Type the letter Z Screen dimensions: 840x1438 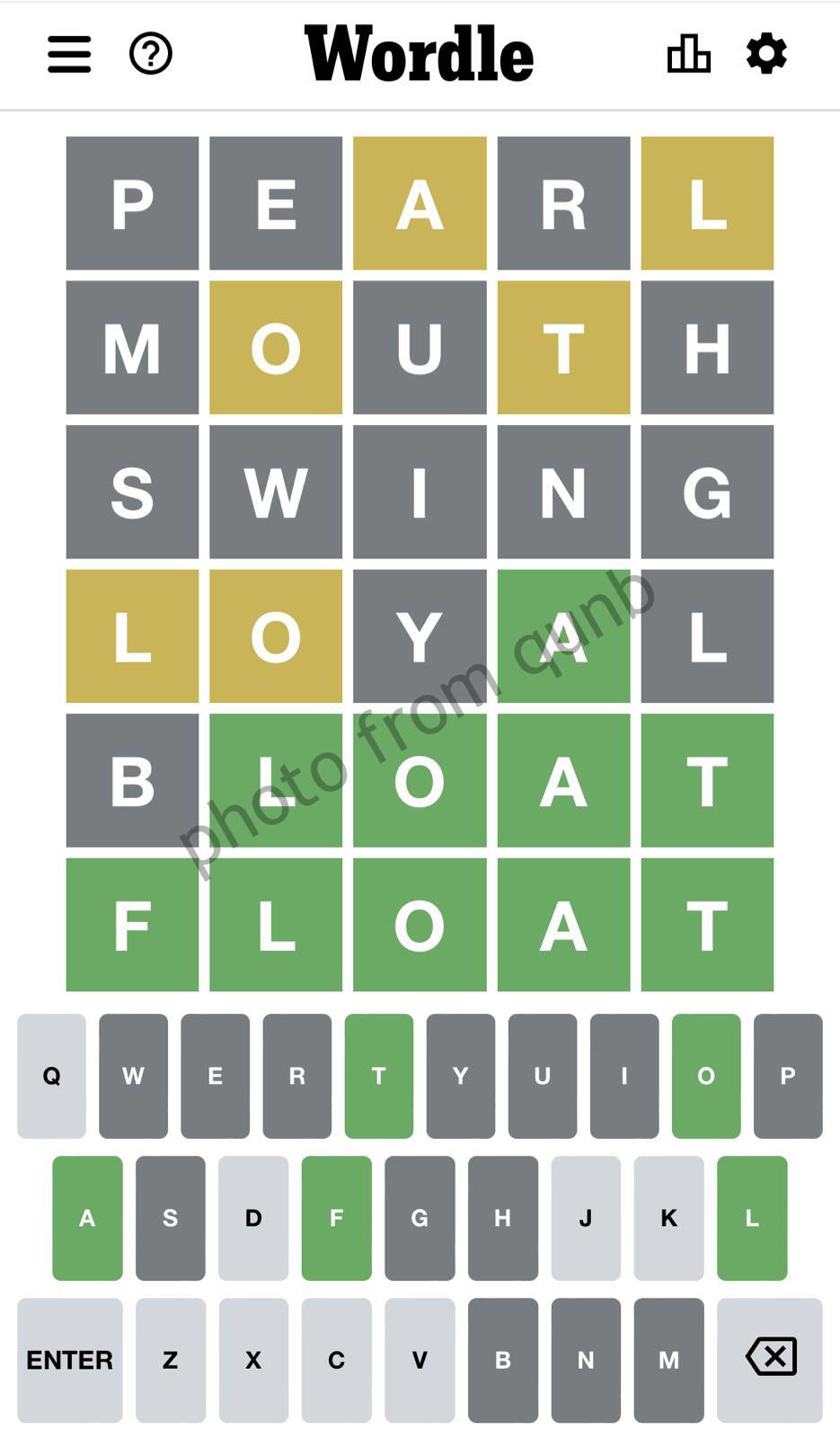pos(171,1360)
